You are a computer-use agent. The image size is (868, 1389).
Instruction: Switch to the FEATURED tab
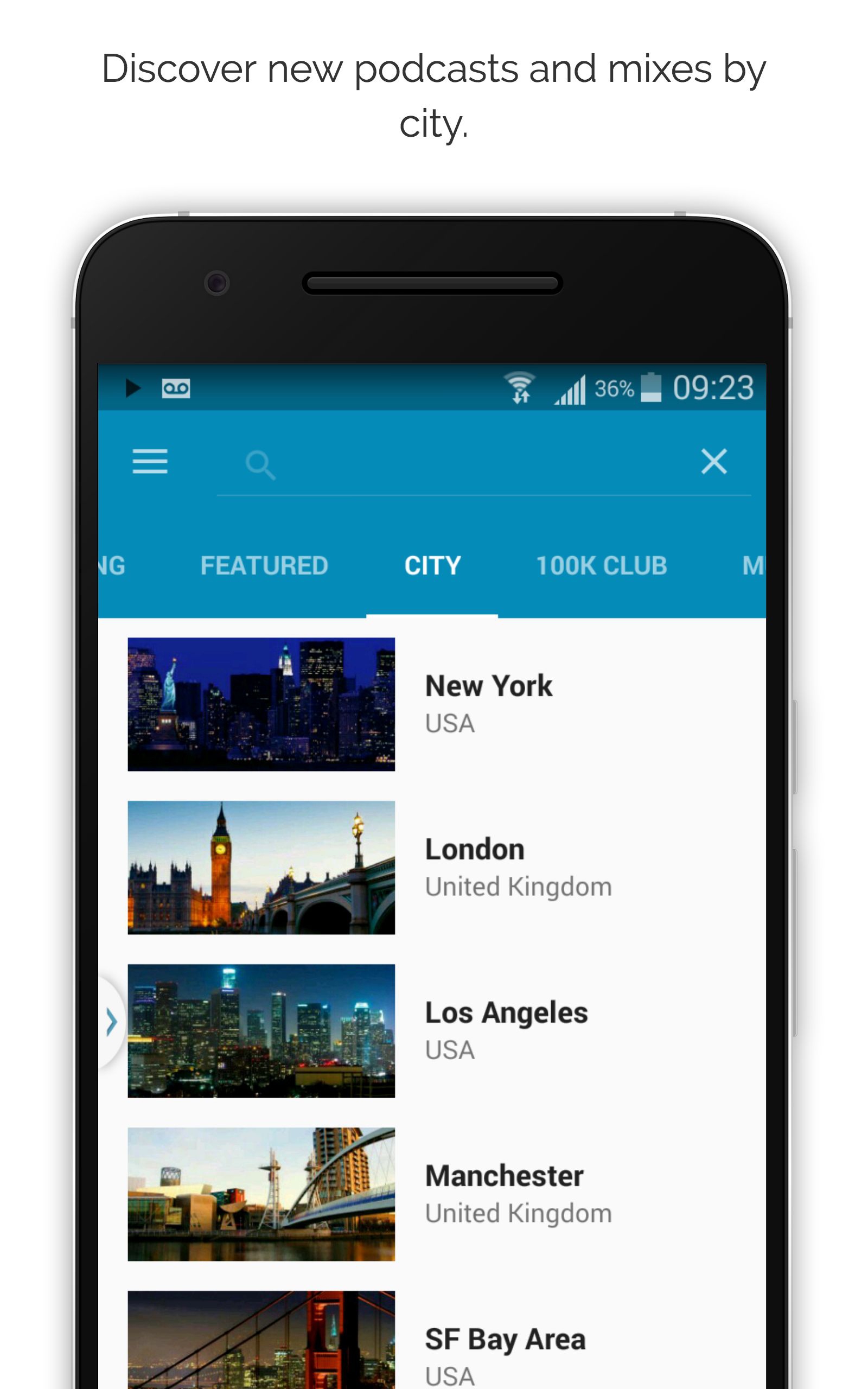tap(265, 565)
